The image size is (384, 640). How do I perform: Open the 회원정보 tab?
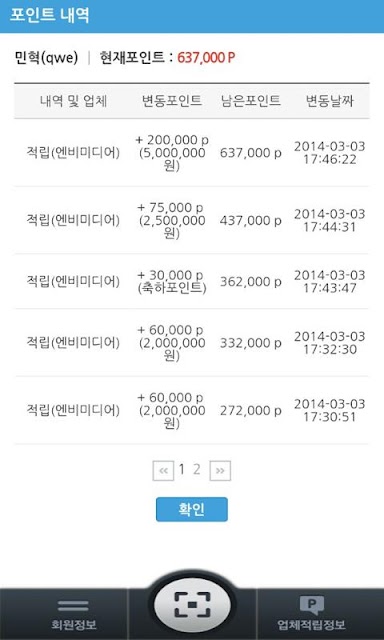[x=73, y=613]
